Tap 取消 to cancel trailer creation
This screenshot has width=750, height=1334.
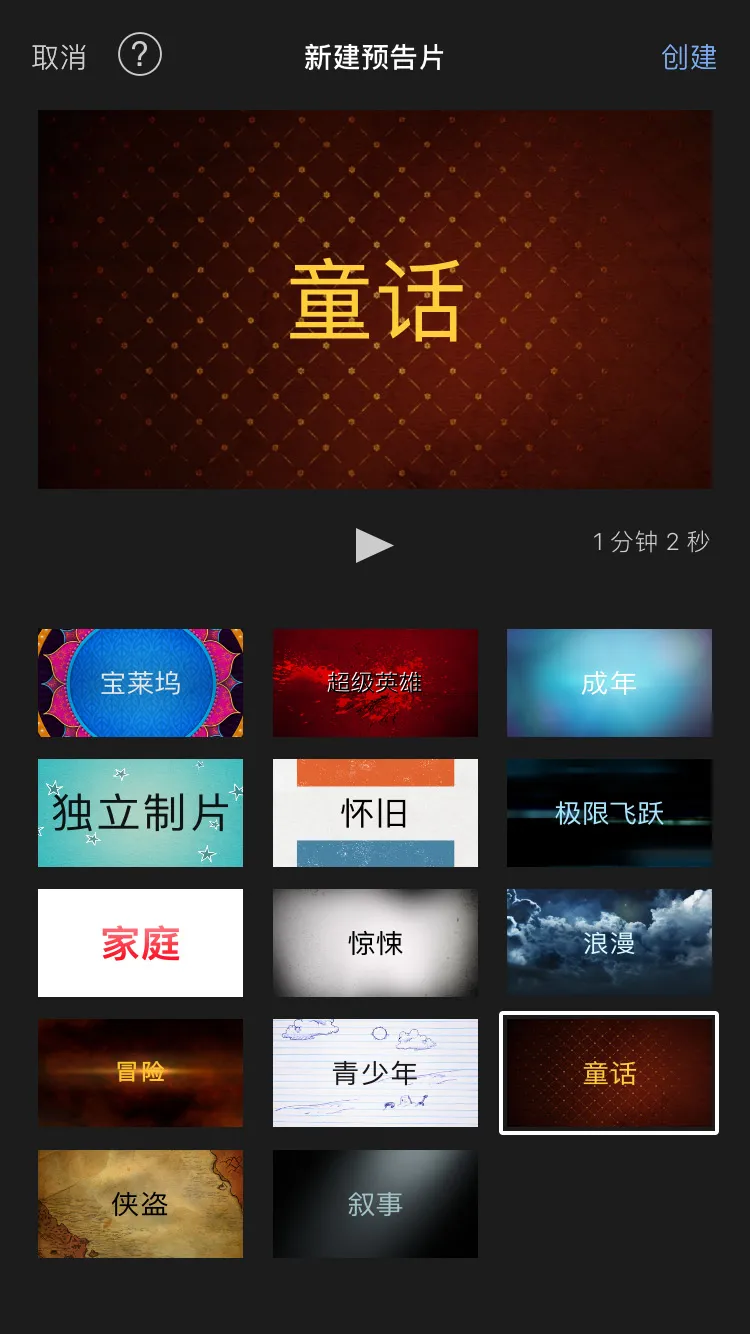click(x=59, y=57)
